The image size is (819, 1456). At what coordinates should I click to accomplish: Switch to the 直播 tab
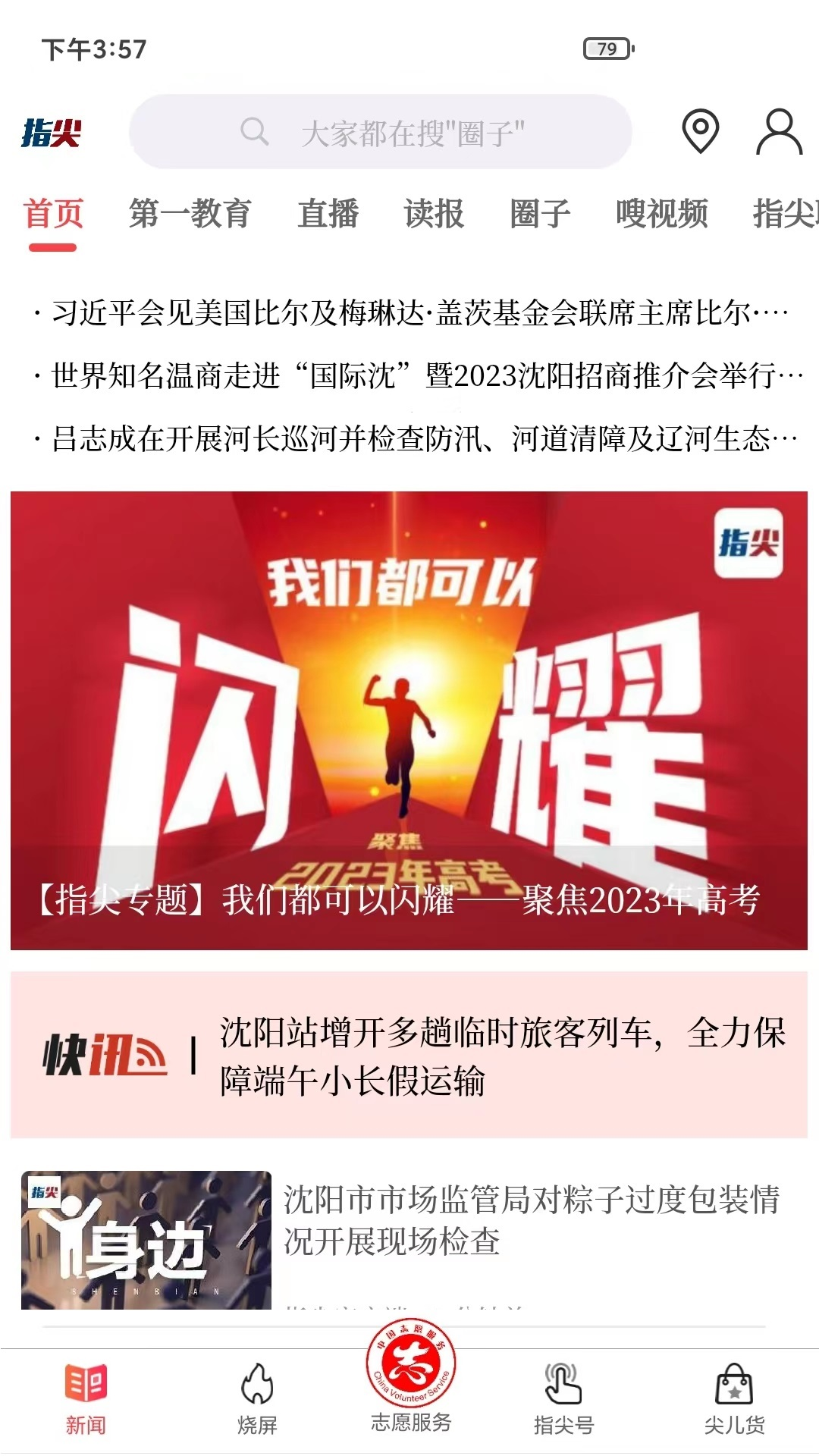(x=328, y=214)
